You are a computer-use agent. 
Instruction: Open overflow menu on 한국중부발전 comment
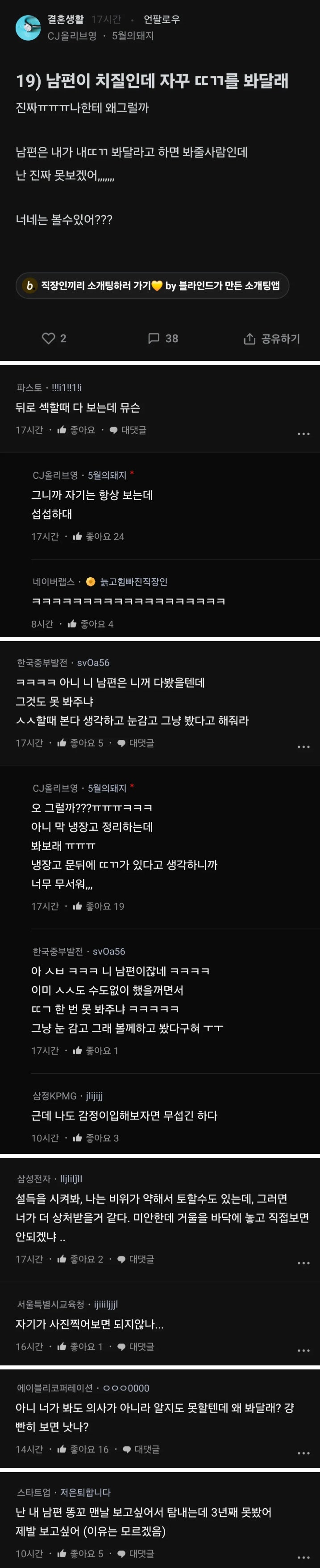click(303, 746)
